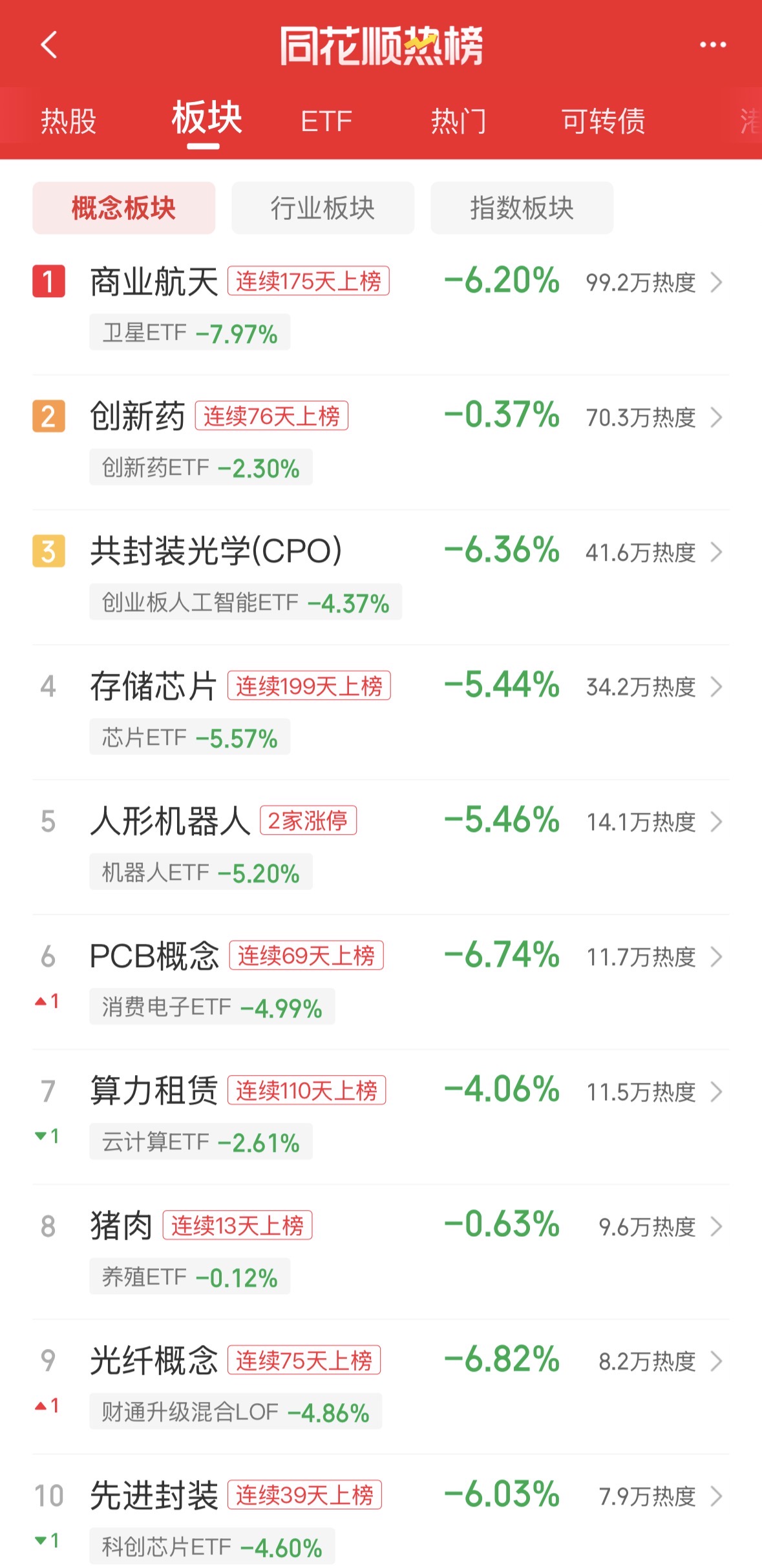The width and height of the screenshot is (762, 1568).
Task: Open the 创新药 sector row
Action: pyautogui.click(x=381, y=443)
